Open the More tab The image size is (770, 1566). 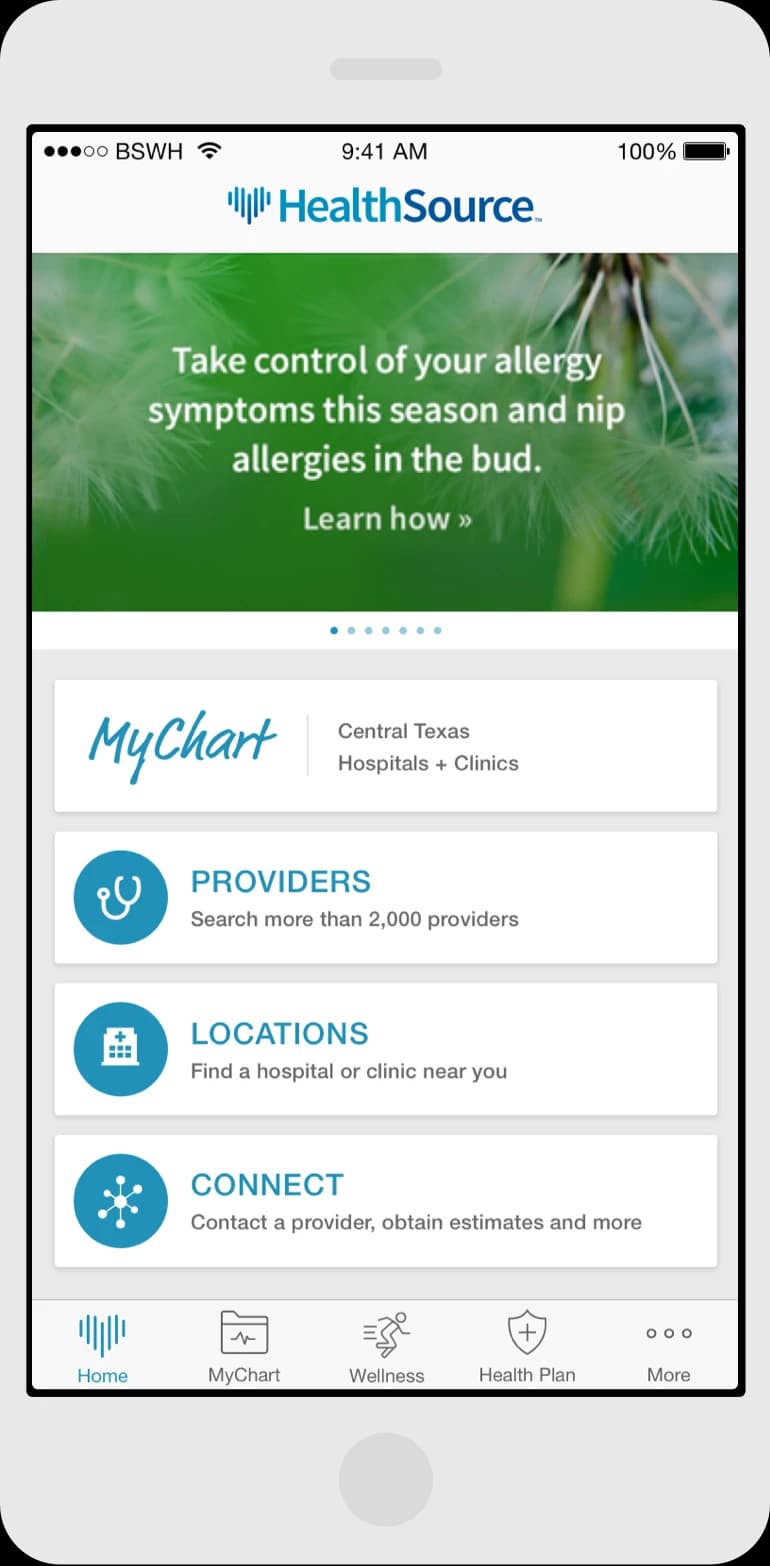(x=668, y=1347)
